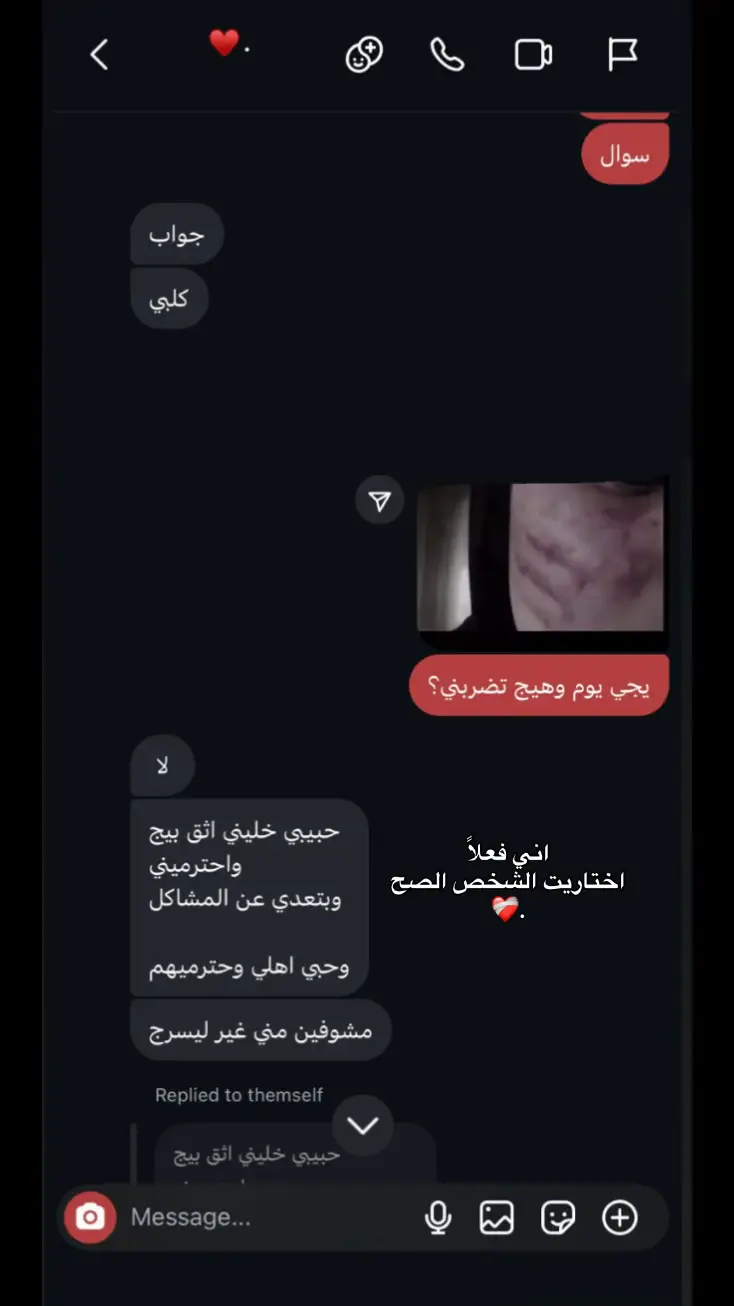
Task: Open the shared video thumbnail
Action: [x=544, y=556]
